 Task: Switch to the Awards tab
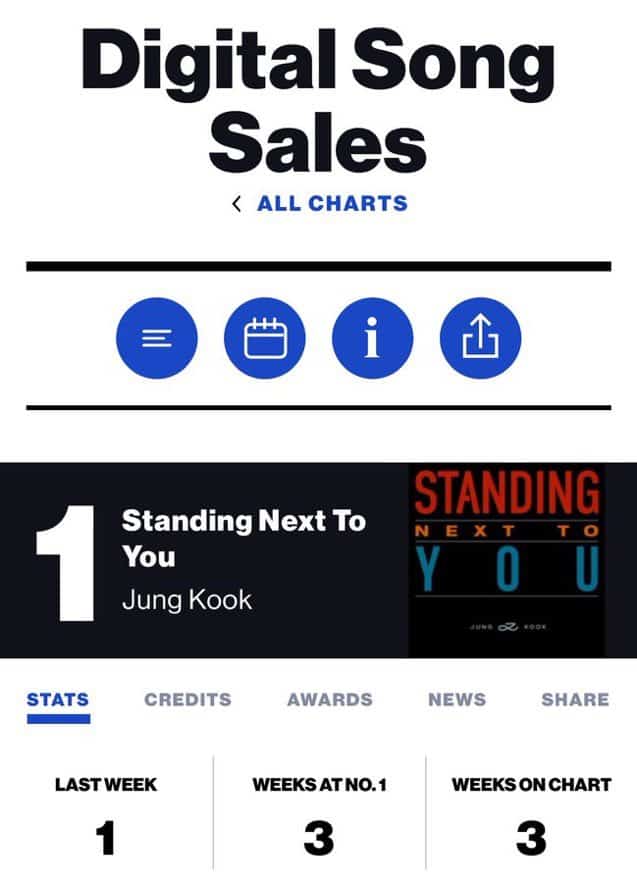(x=329, y=700)
